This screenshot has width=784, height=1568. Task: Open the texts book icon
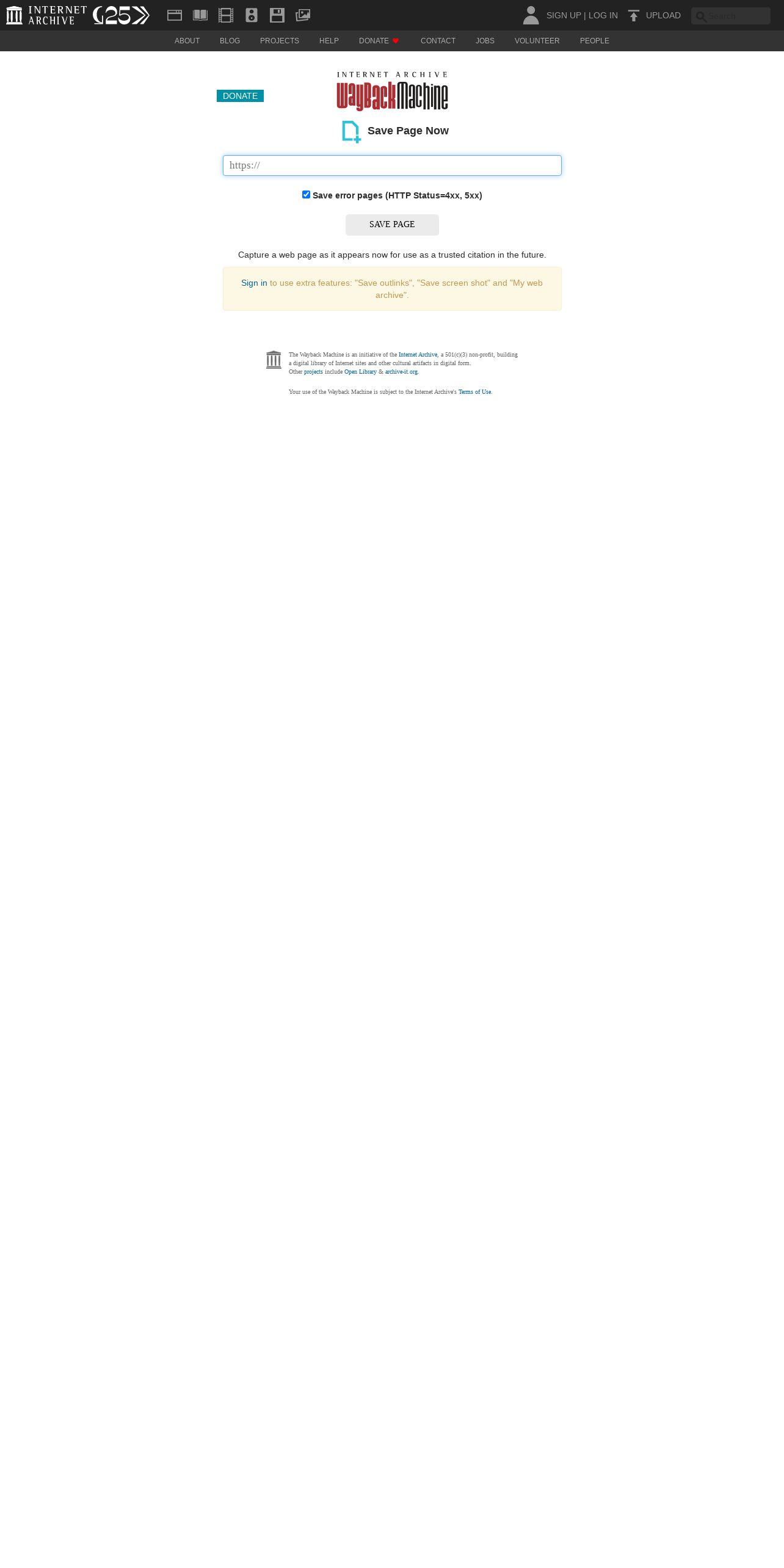[200, 15]
